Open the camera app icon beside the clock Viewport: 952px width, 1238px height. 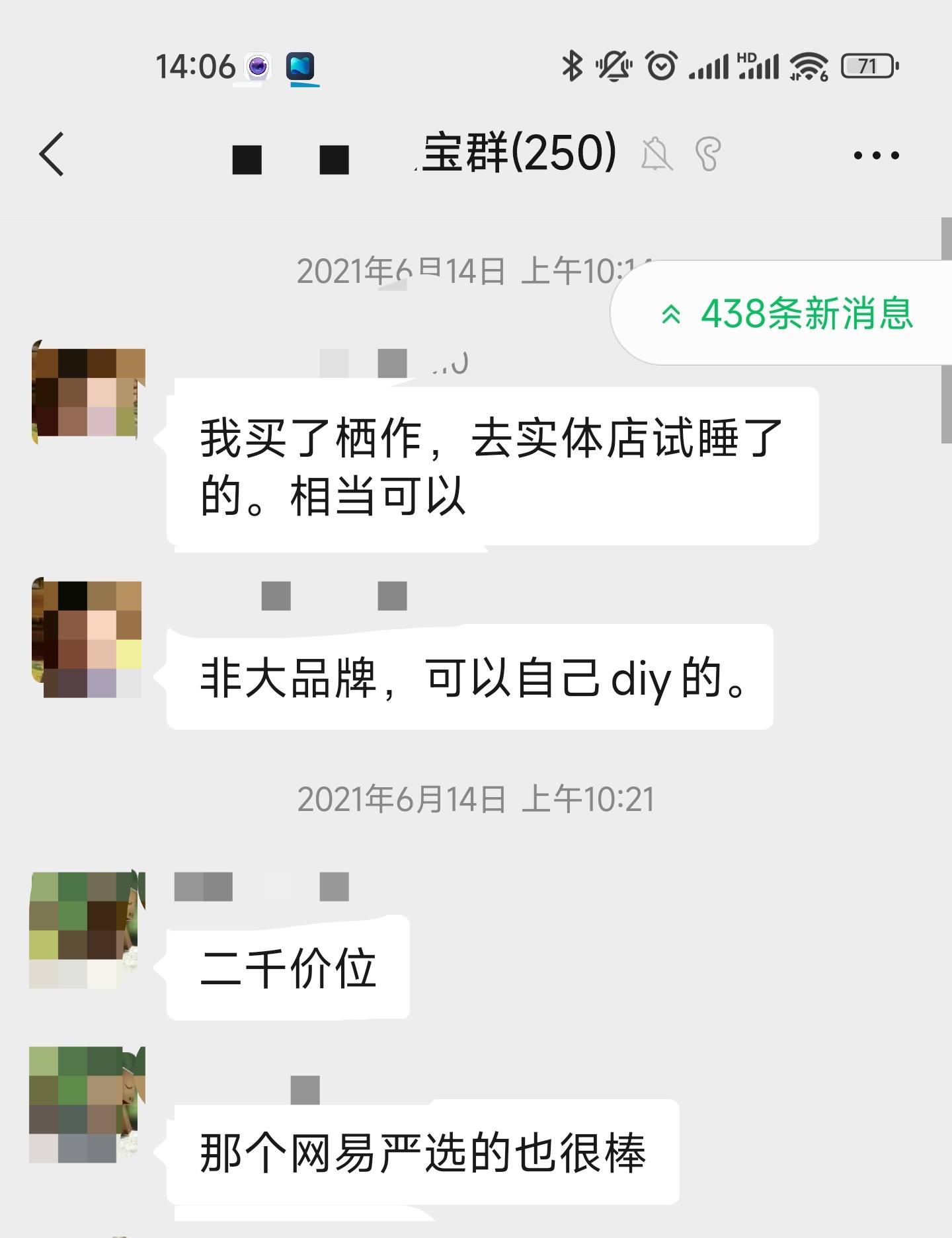258,66
